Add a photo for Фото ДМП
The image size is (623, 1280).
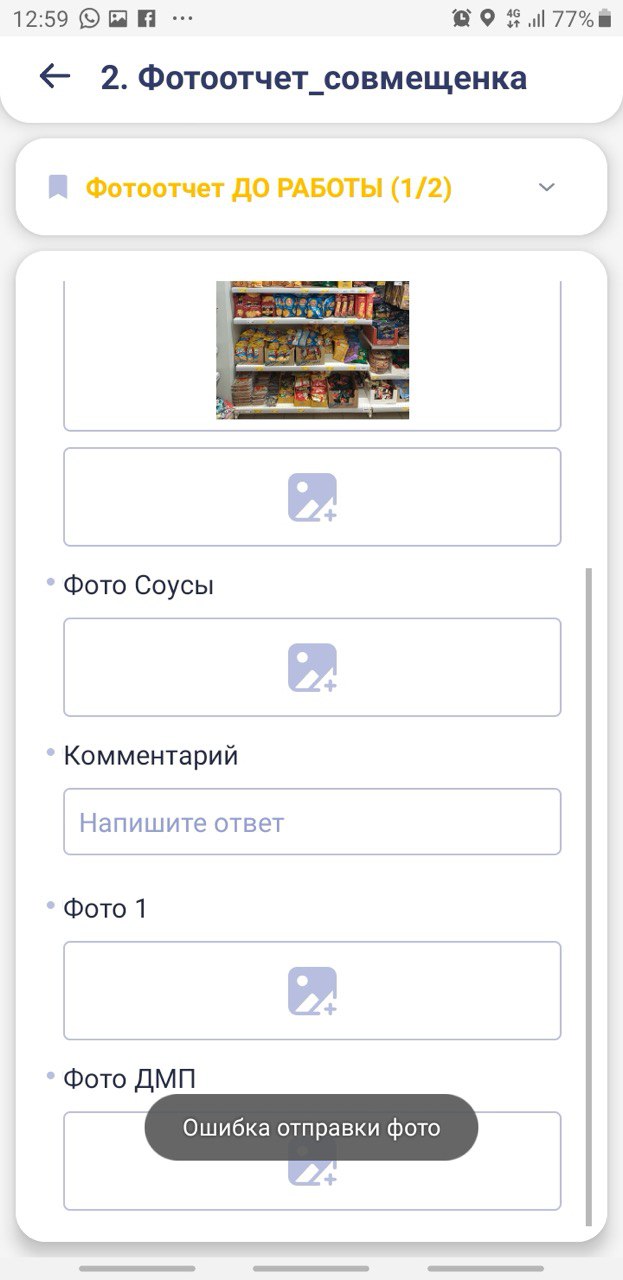pyautogui.click(x=312, y=1161)
